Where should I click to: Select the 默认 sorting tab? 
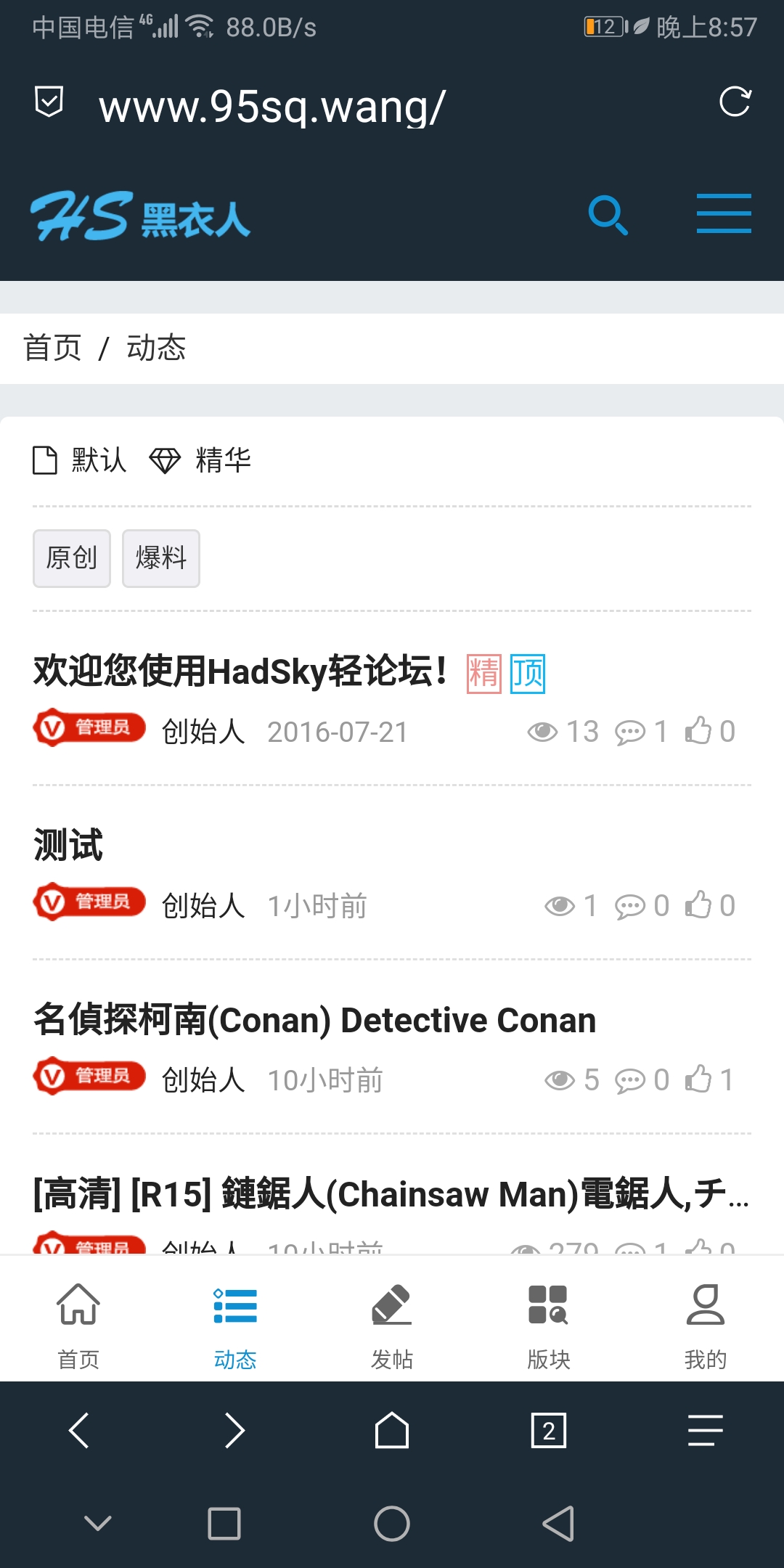point(81,460)
